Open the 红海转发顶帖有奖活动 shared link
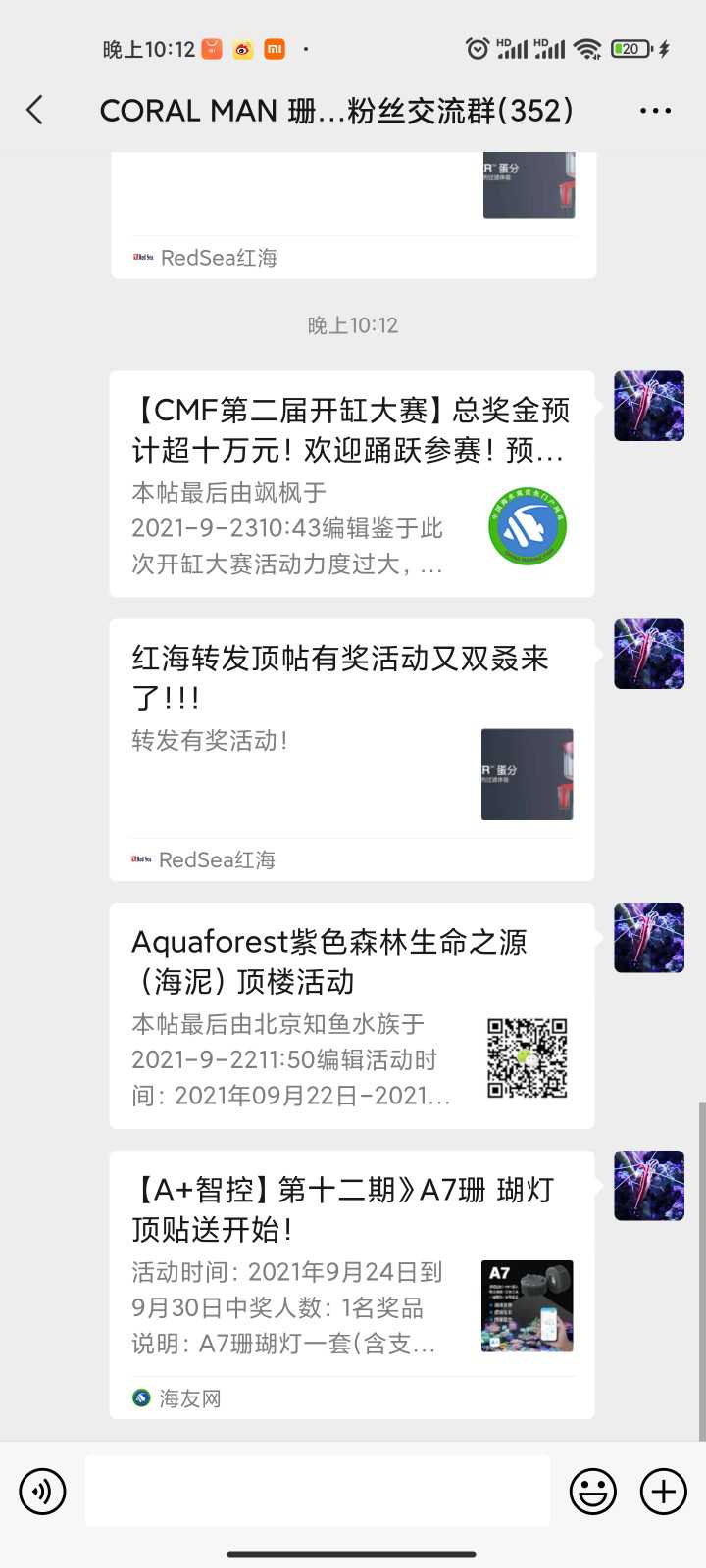The width and height of the screenshot is (706, 1568). pyautogui.click(x=351, y=749)
